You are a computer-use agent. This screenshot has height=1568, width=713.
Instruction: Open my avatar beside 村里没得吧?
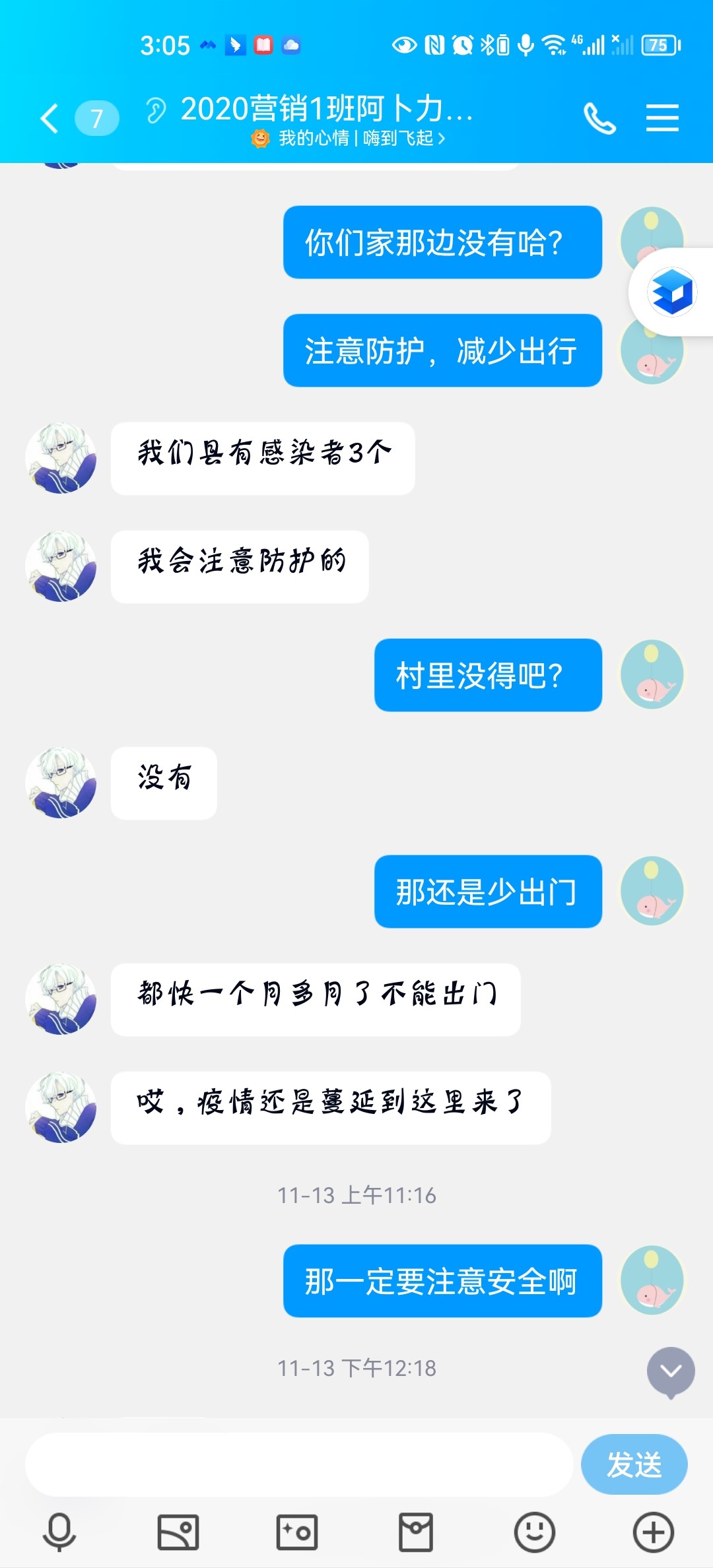[x=652, y=674]
